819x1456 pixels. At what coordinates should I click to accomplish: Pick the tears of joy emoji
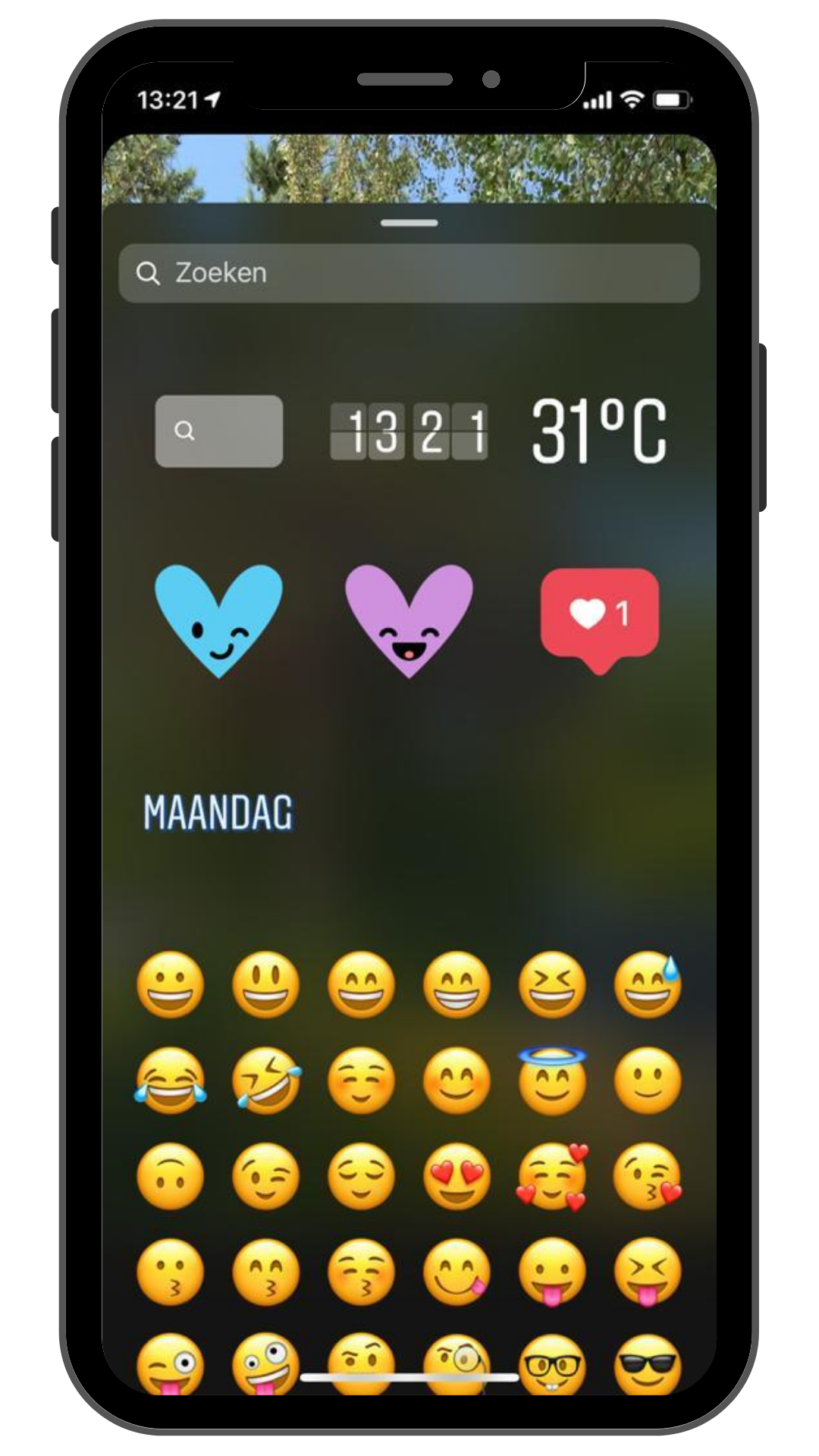click(171, 1080)
